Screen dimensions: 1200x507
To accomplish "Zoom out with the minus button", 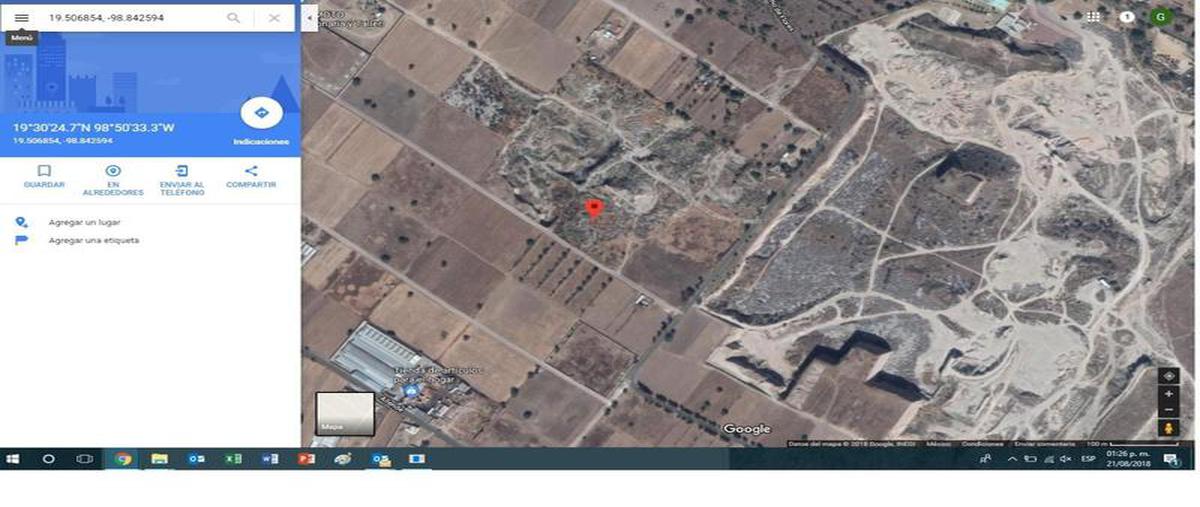I will pos(1168,410).
